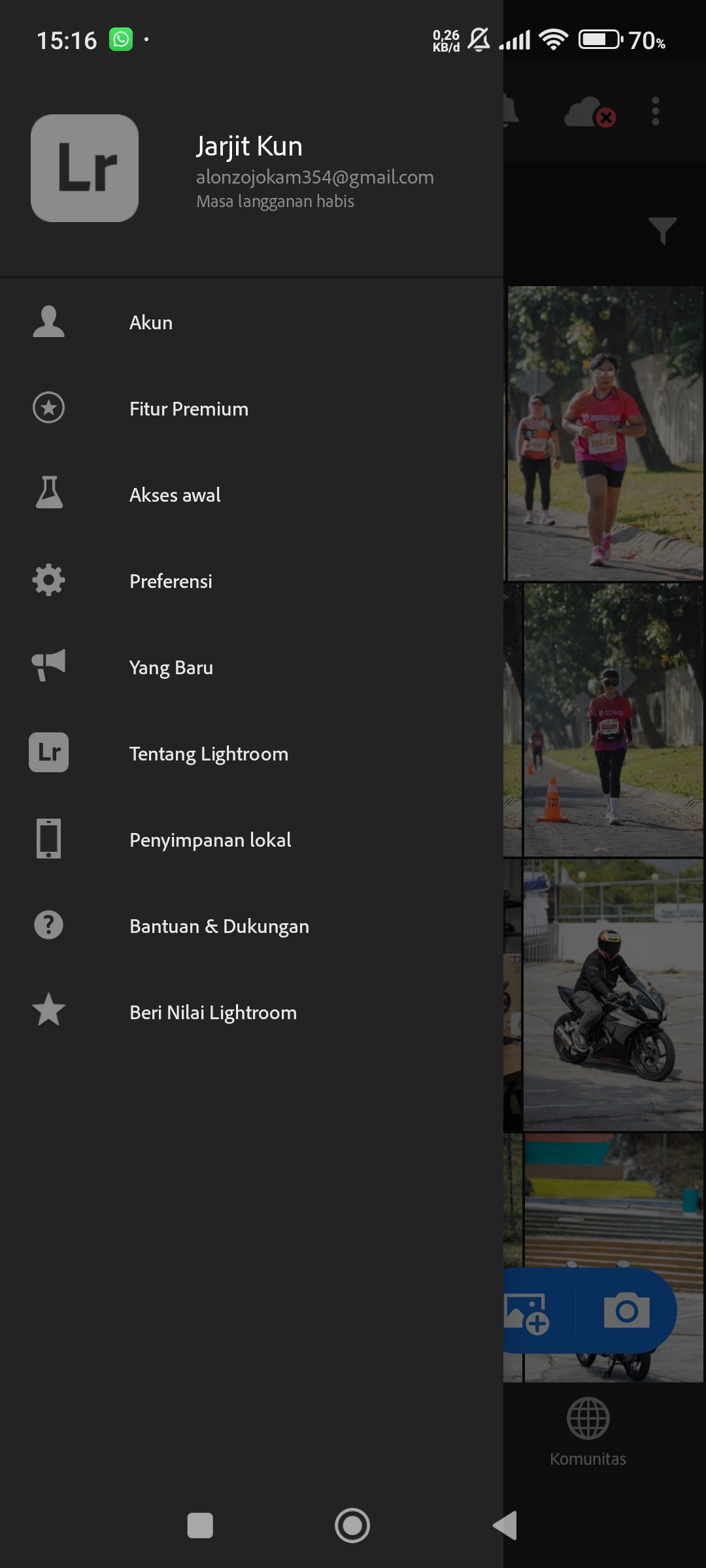
Task: Open the three-dot overflow menu
Action: click(x=656, y=112)
